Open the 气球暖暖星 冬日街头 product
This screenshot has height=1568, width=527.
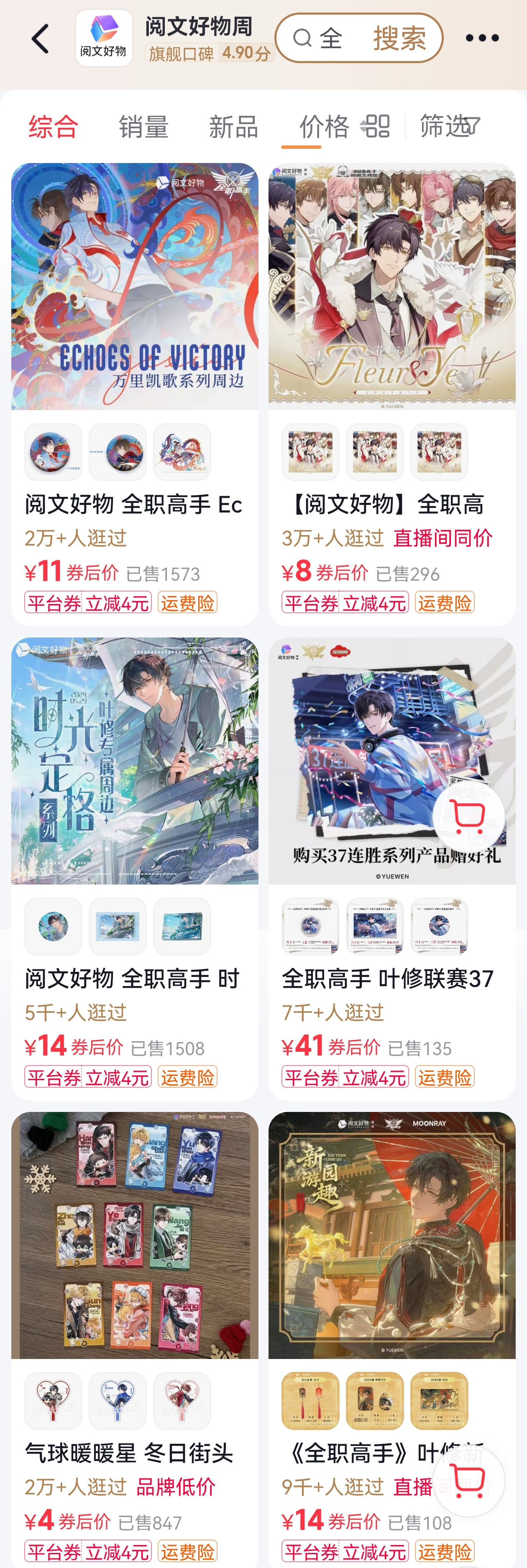click(x=135, y=1236)
